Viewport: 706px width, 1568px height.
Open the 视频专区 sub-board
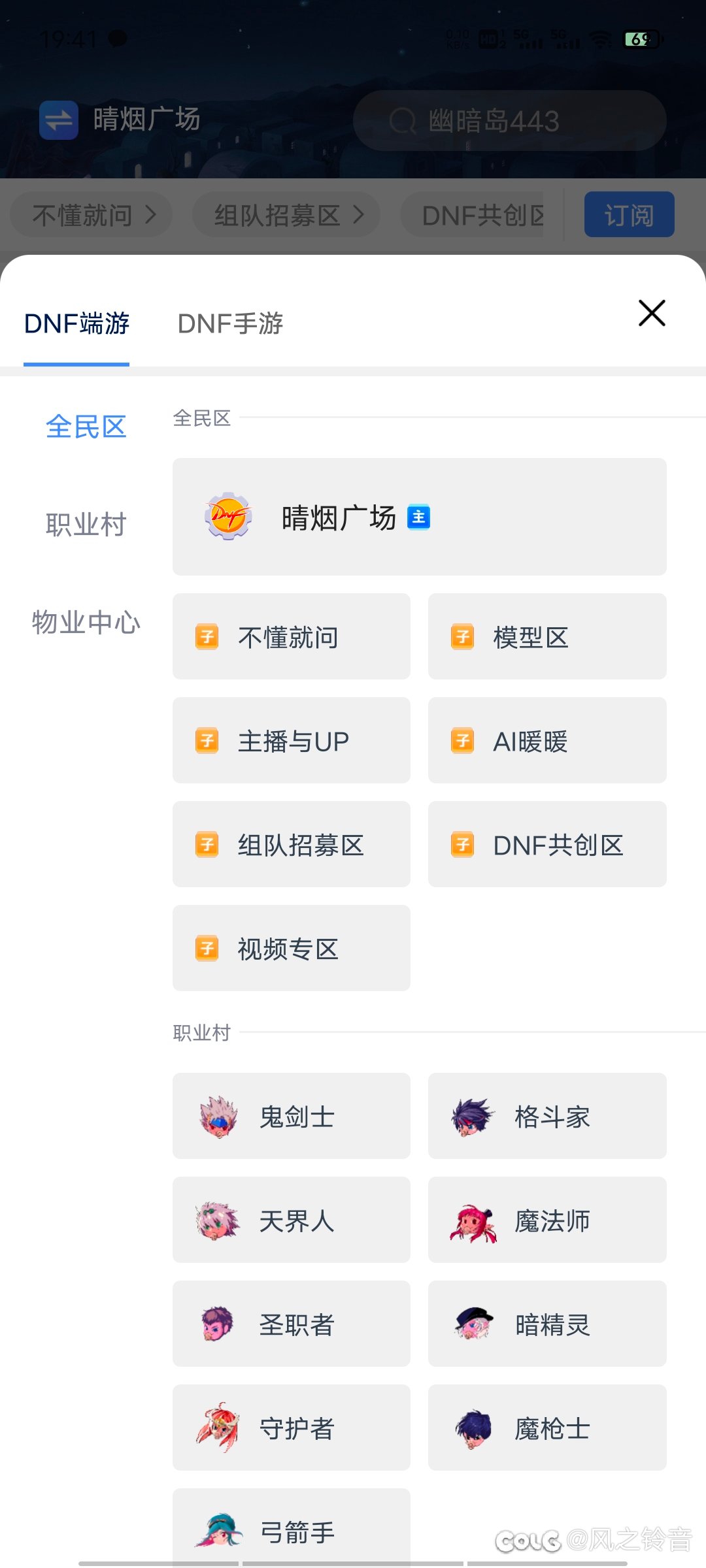292,948
